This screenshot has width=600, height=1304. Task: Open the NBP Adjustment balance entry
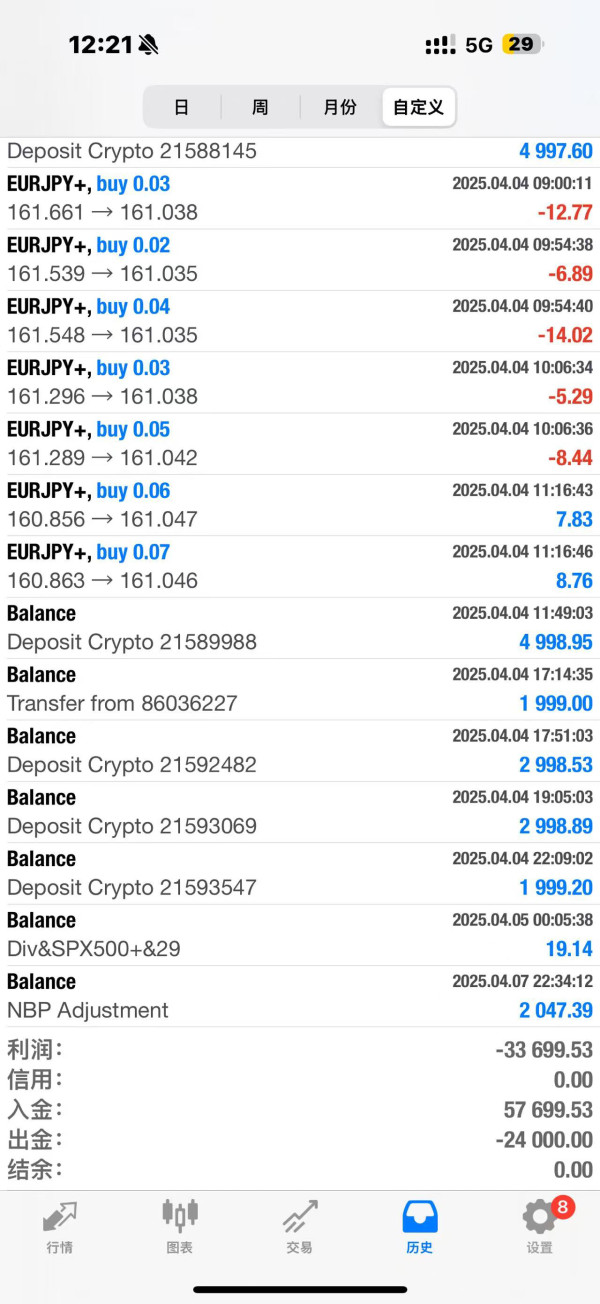(x=300, y=996)
